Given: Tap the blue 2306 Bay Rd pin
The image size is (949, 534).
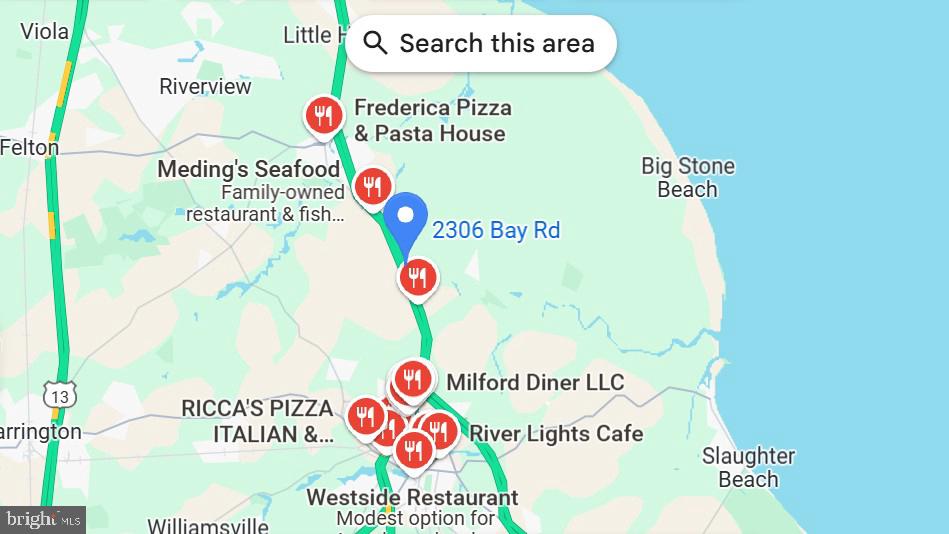Looking at the screenshot, I should tap(406, 220).
